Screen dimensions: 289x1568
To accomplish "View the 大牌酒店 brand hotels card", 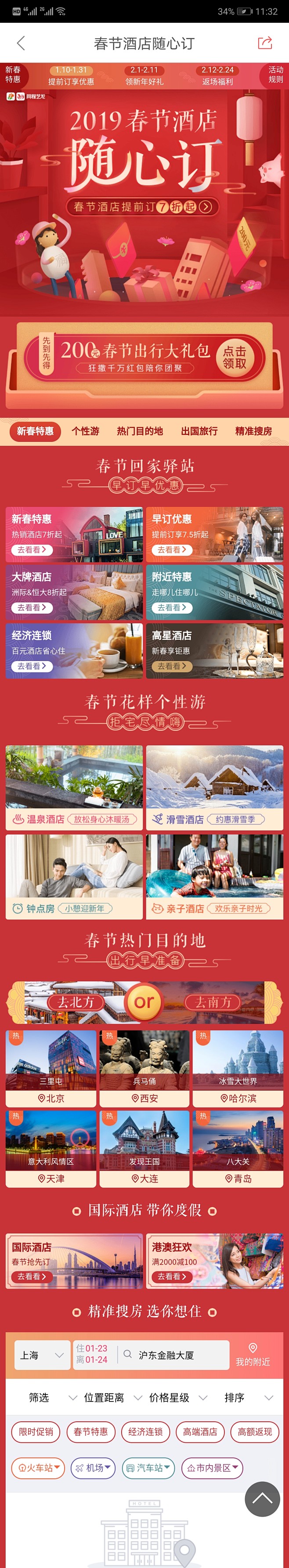I will click(x=74, y=592).
